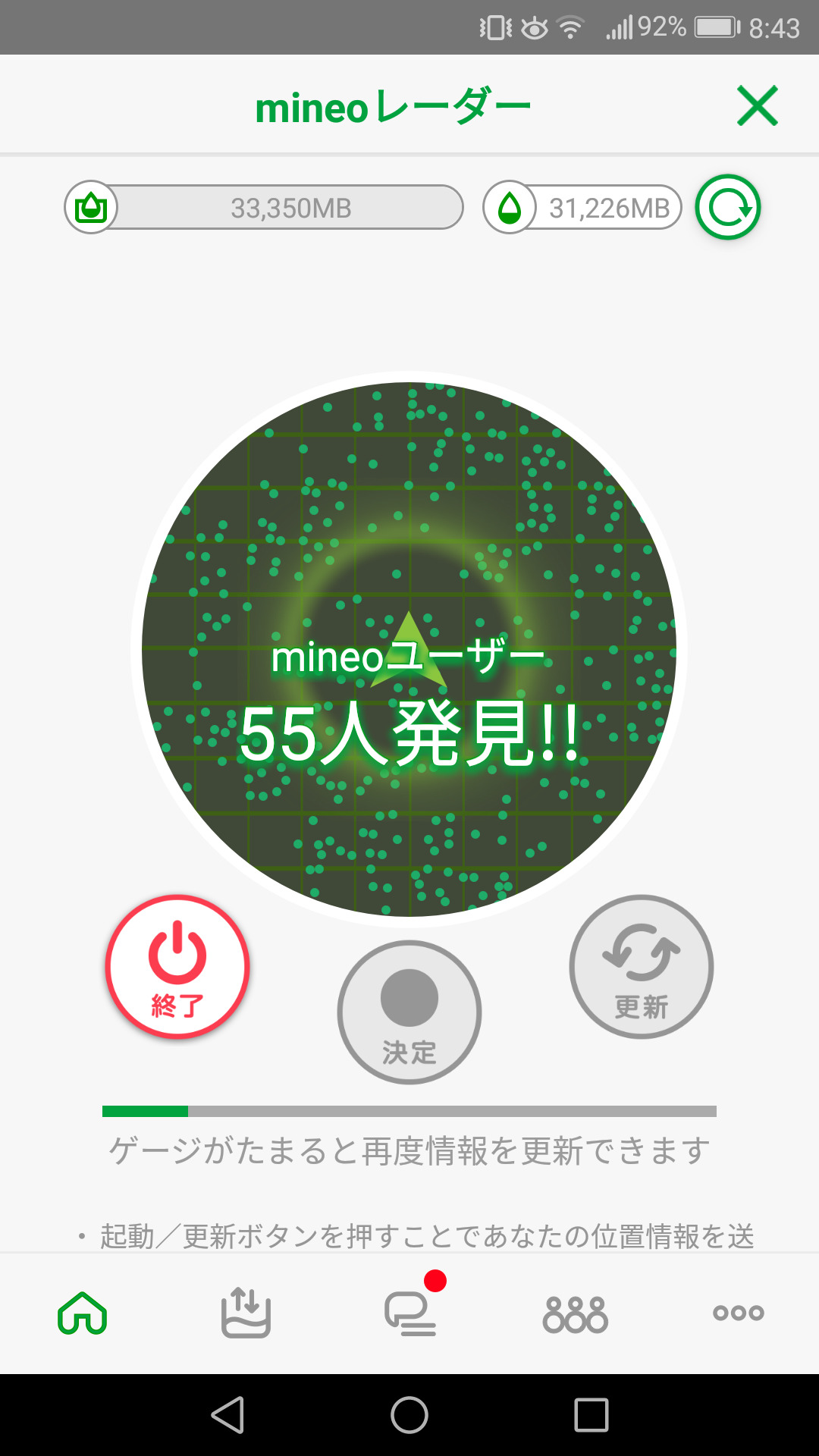819x1456 pixels.
Task: Go back using the system back button
Action: [227, 1415]
